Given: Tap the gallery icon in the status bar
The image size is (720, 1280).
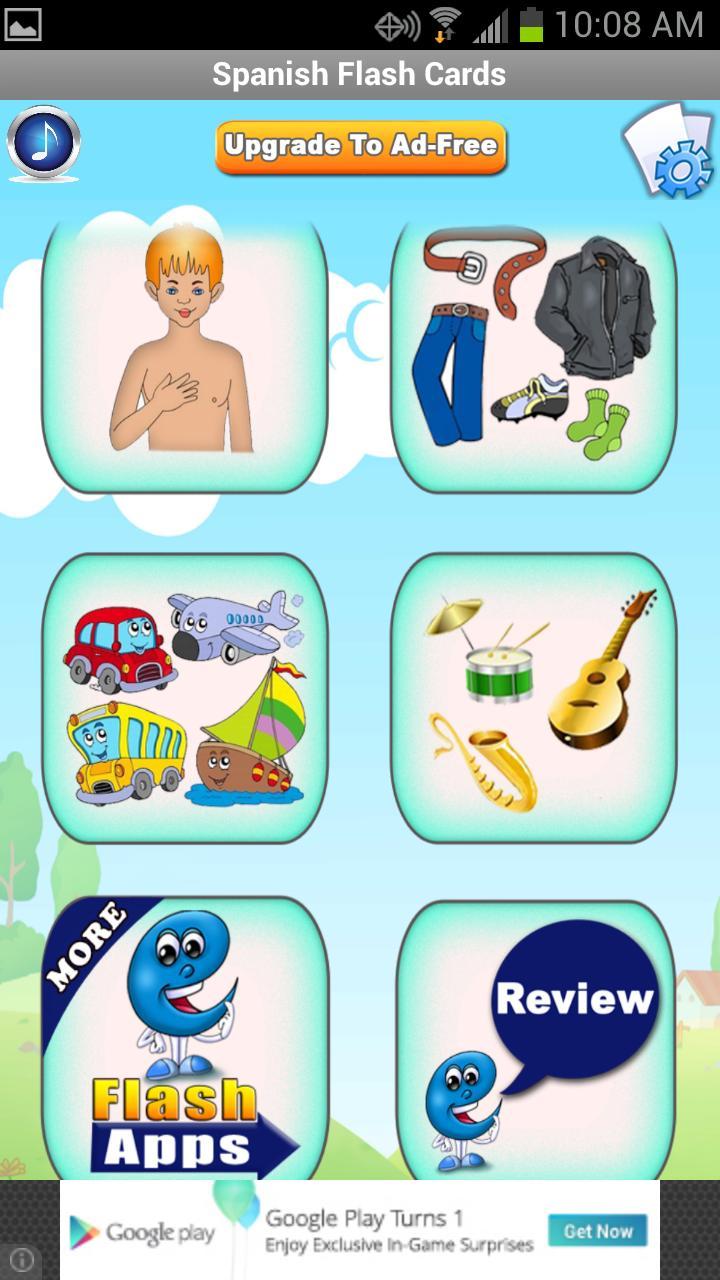Looking at the screenshot, I should [24, 24].
